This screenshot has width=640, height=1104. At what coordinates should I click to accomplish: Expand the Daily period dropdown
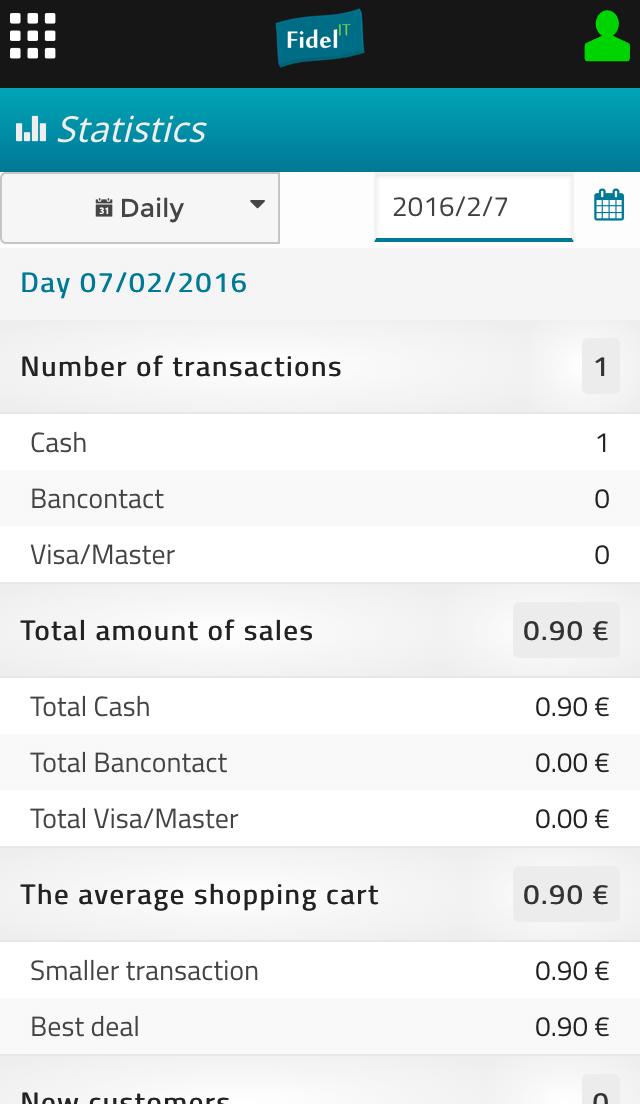140,208
